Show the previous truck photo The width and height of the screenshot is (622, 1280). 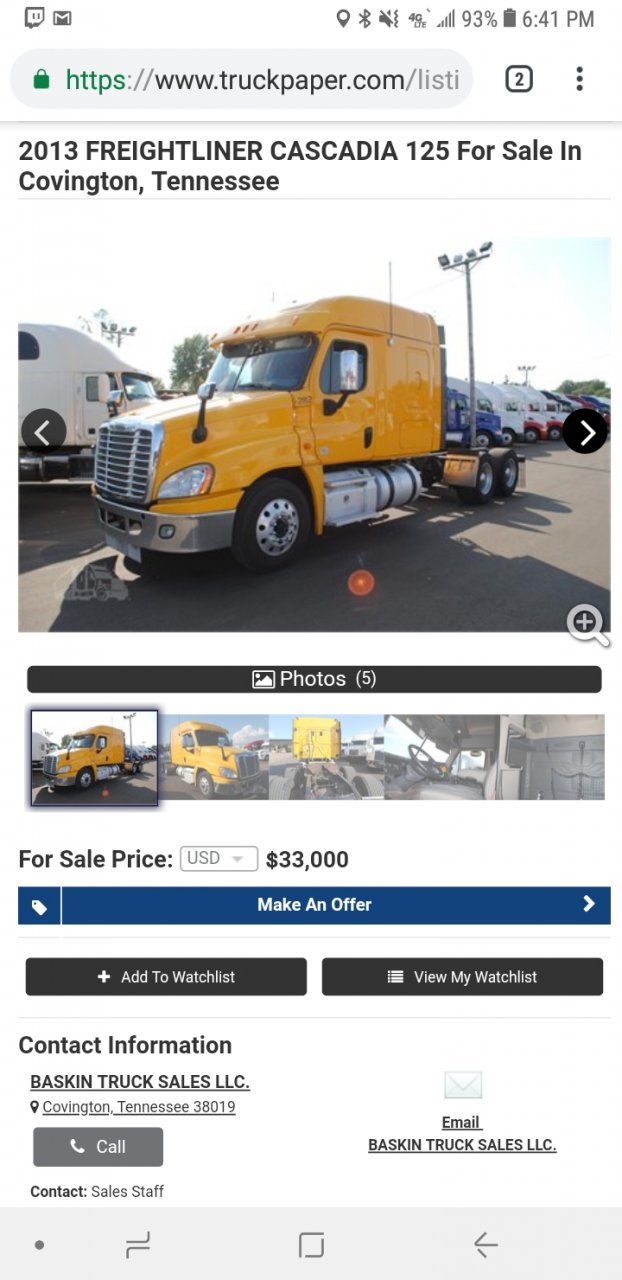[44, 431]
